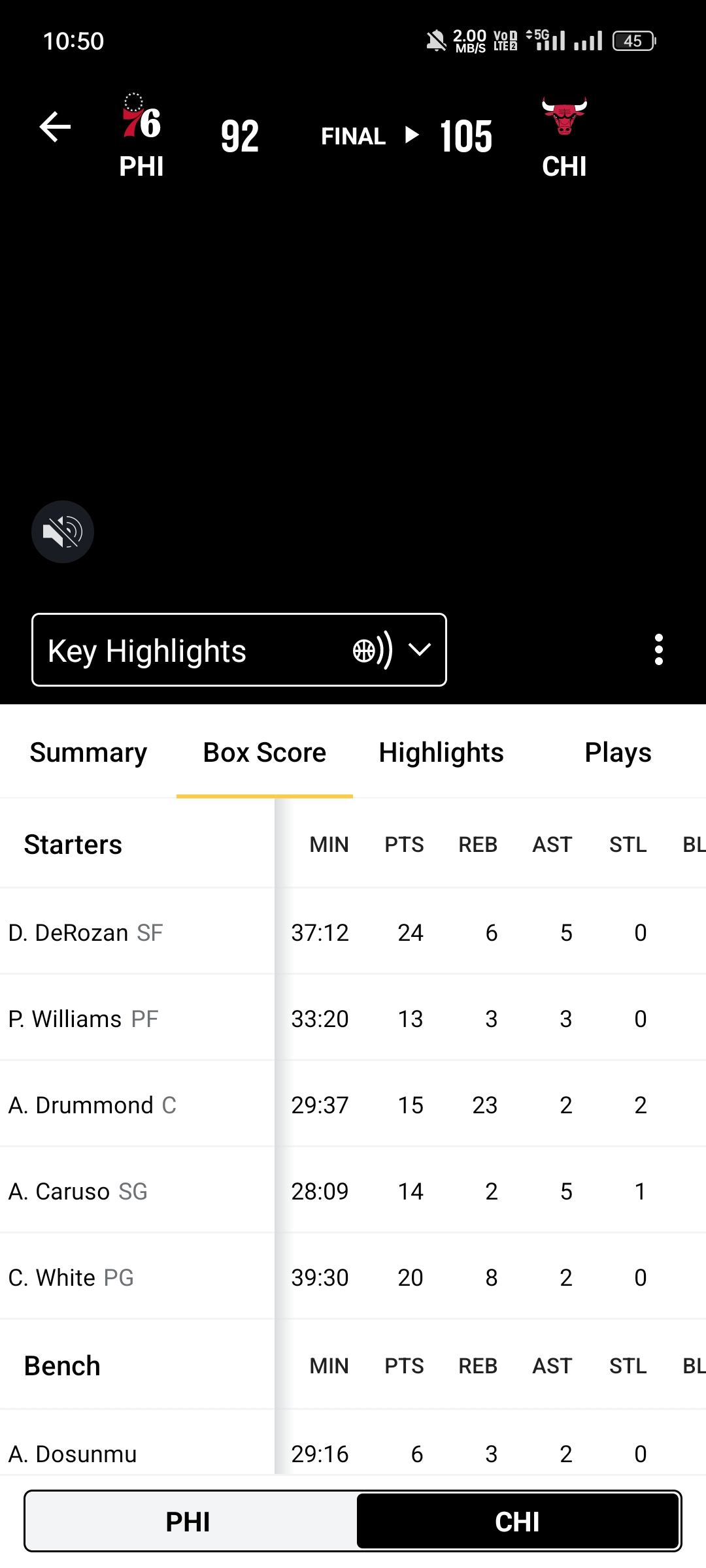Open the three-dot overflow menu

[658, 650]
